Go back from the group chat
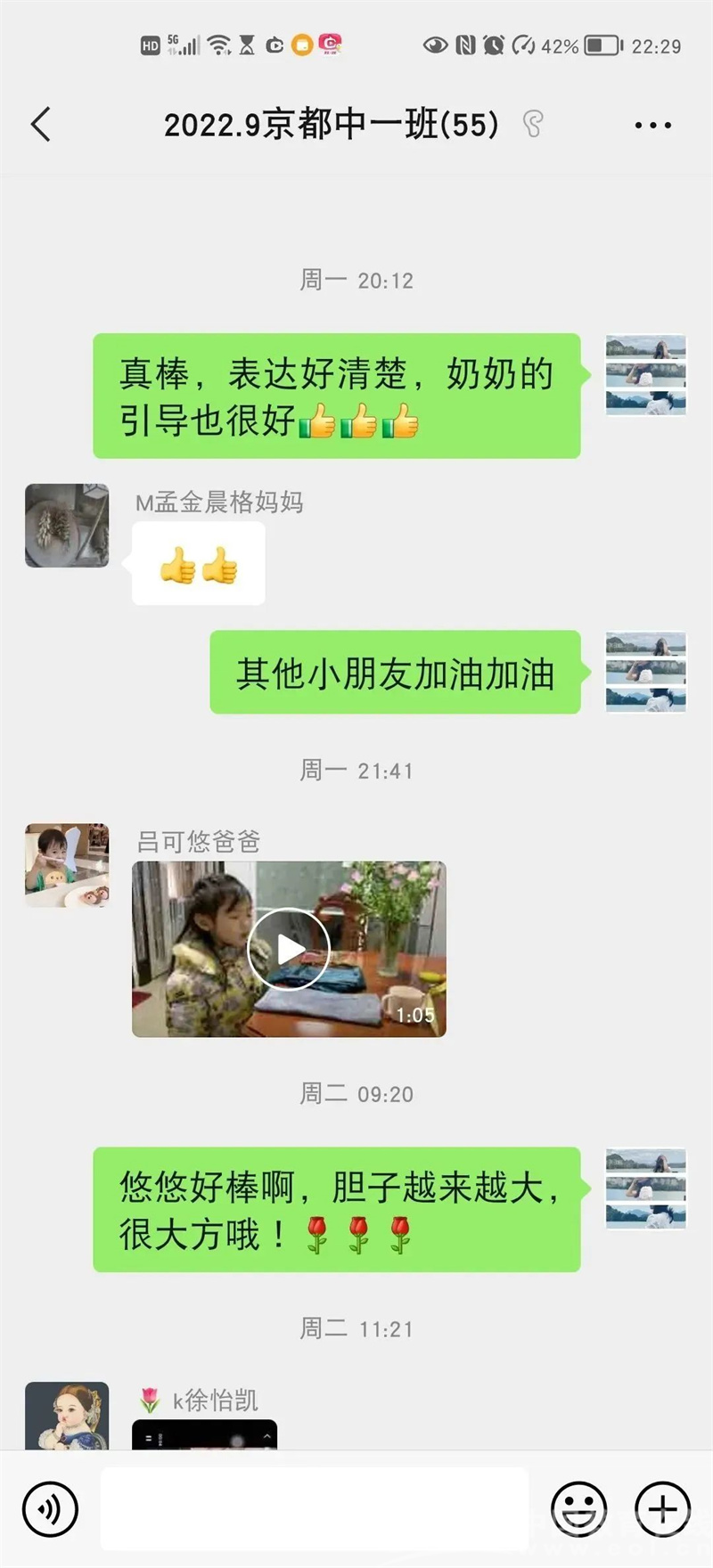Viewport: 713px width, 1568px height. click(41, 125)
